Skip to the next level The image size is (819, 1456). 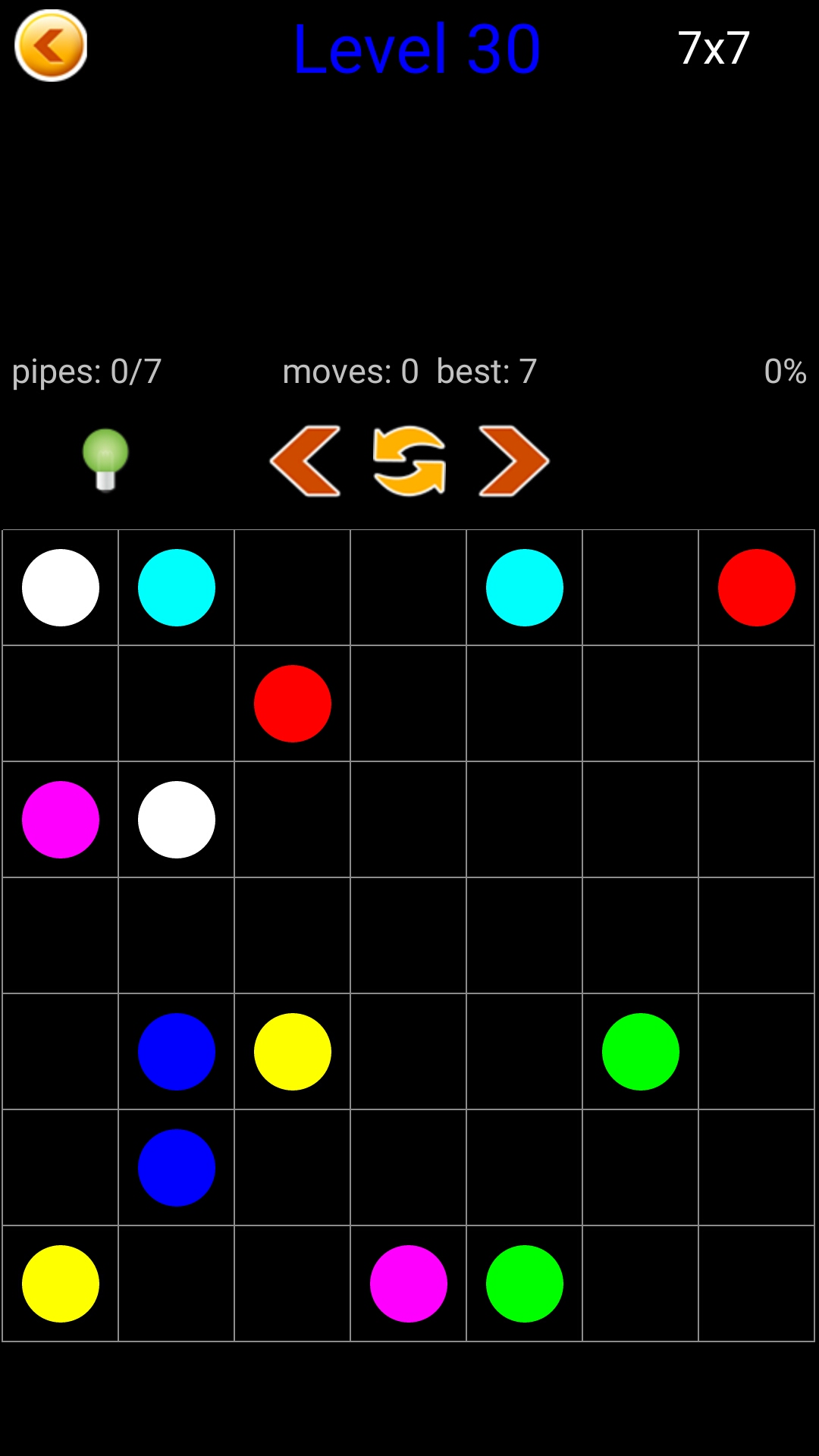pyautogui.click(x=513, y=461)
